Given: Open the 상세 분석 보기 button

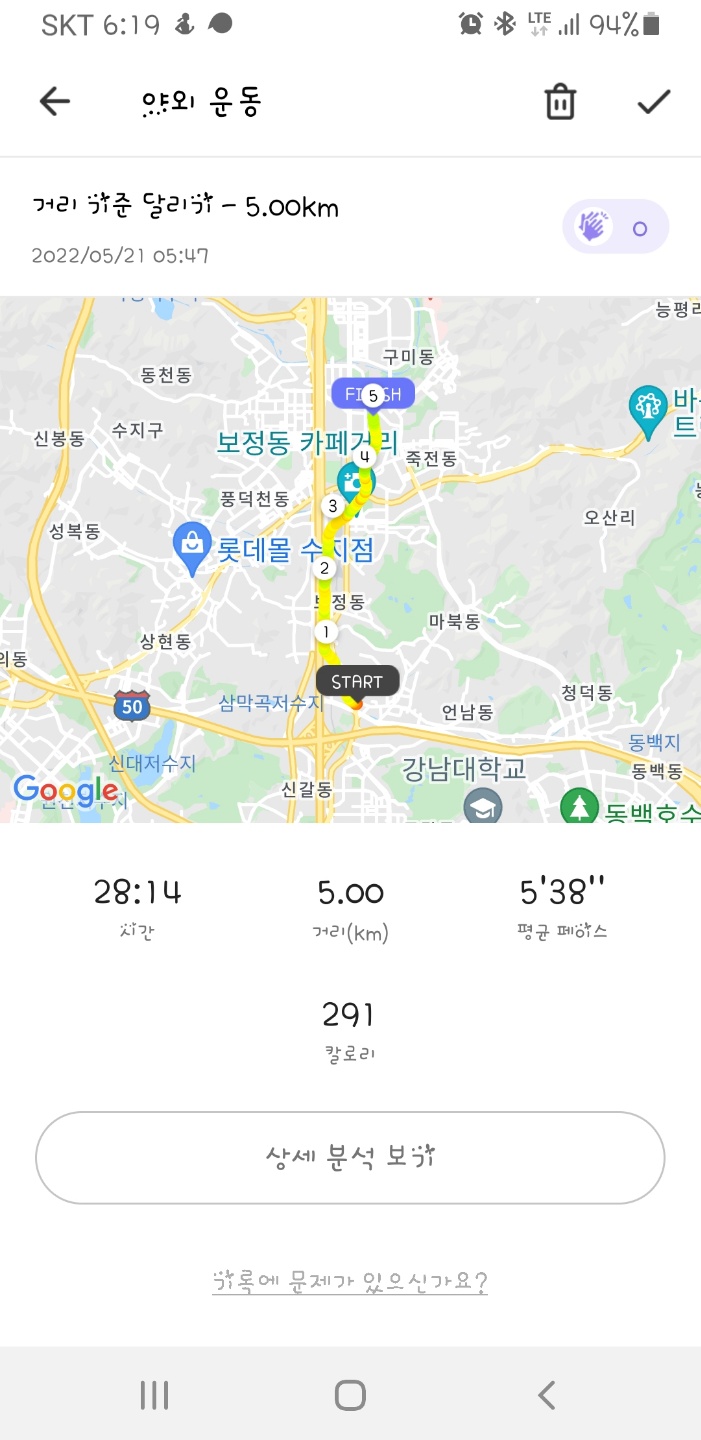Looking at the screenshot, I should tap(350, 1157).
